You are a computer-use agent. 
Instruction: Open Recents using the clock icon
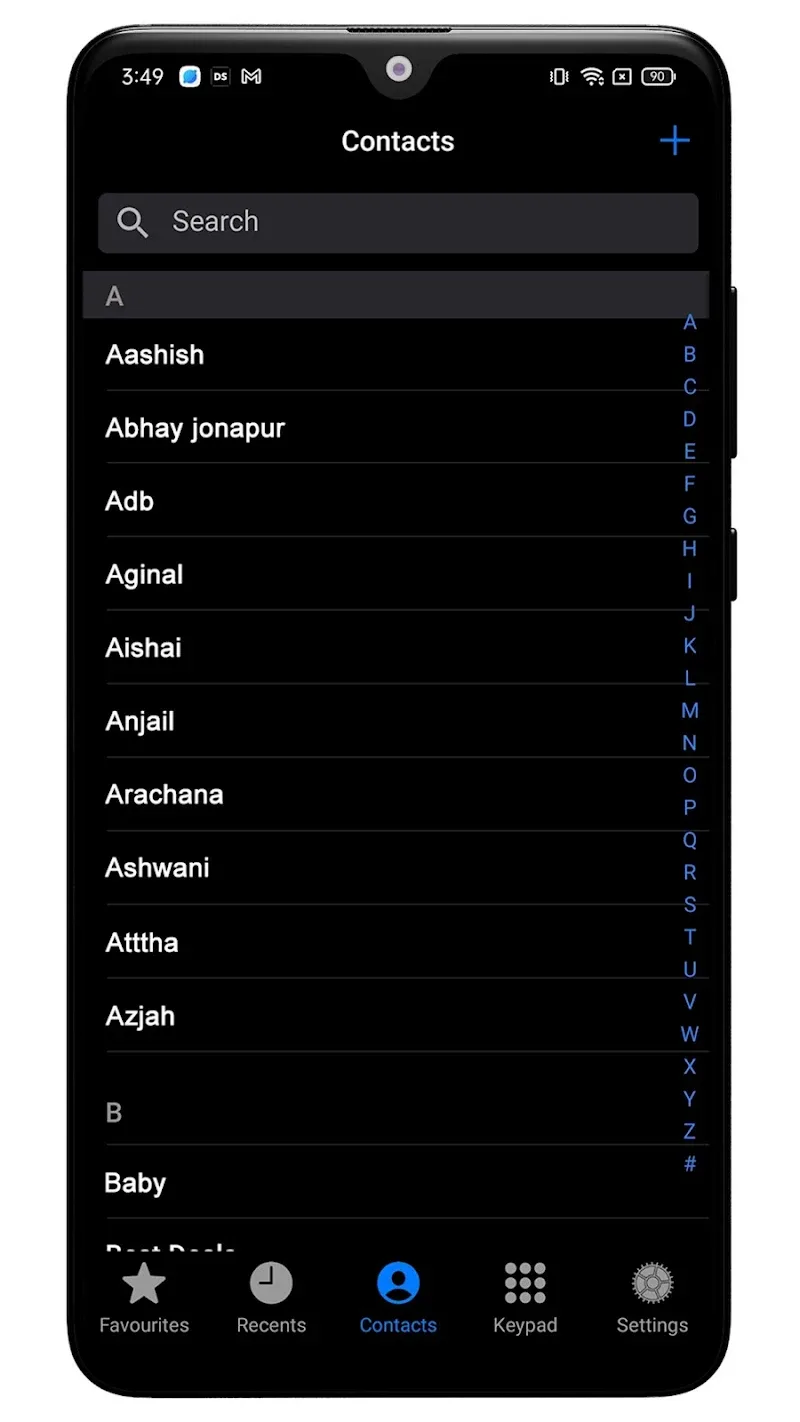coord(270,1283)
